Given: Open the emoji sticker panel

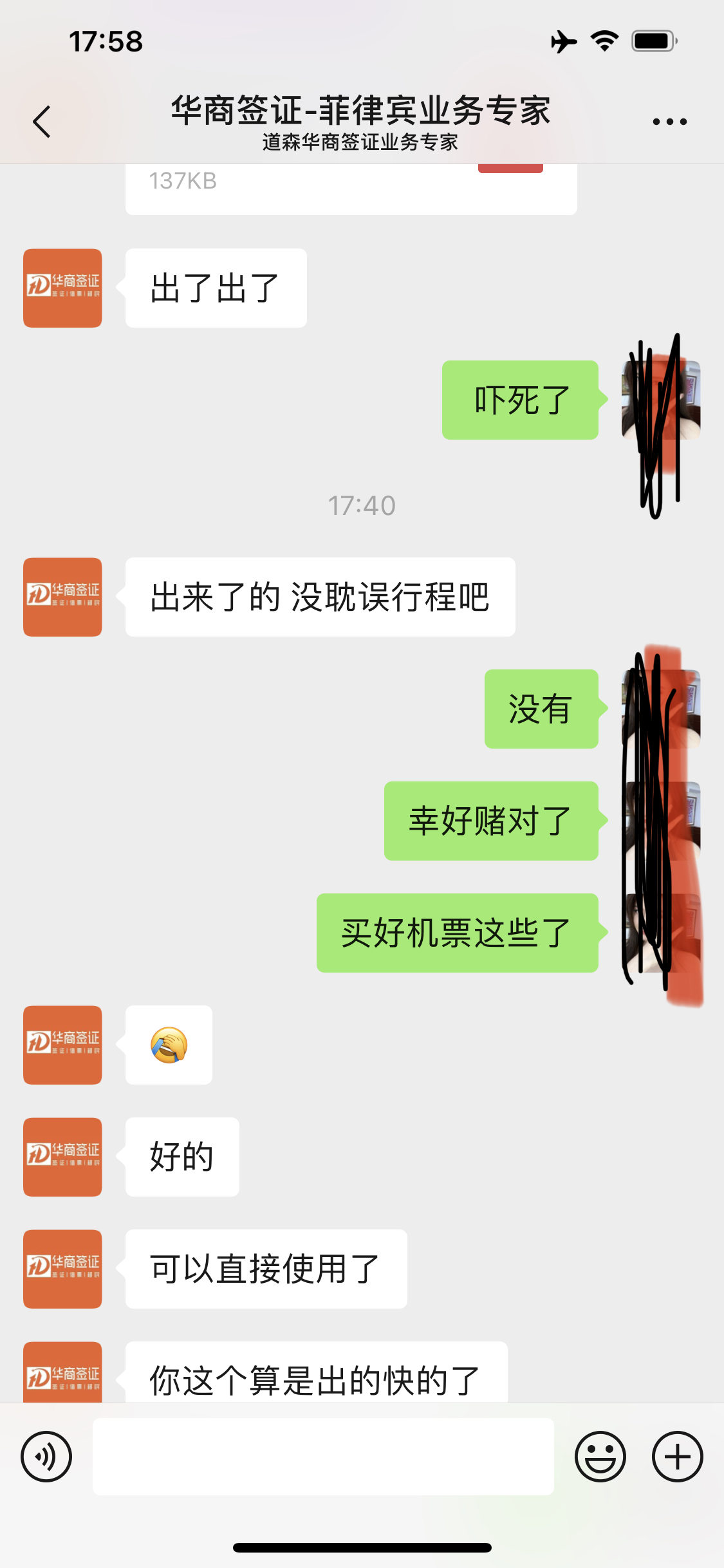Looking at the screenshot, I should (600, 1457).
